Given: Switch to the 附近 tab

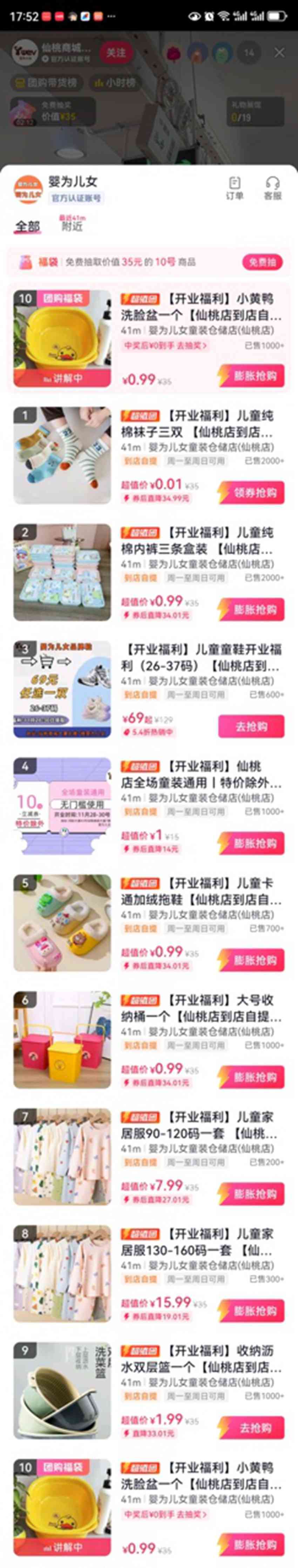Looking at the screenshot, I should 72,226.
